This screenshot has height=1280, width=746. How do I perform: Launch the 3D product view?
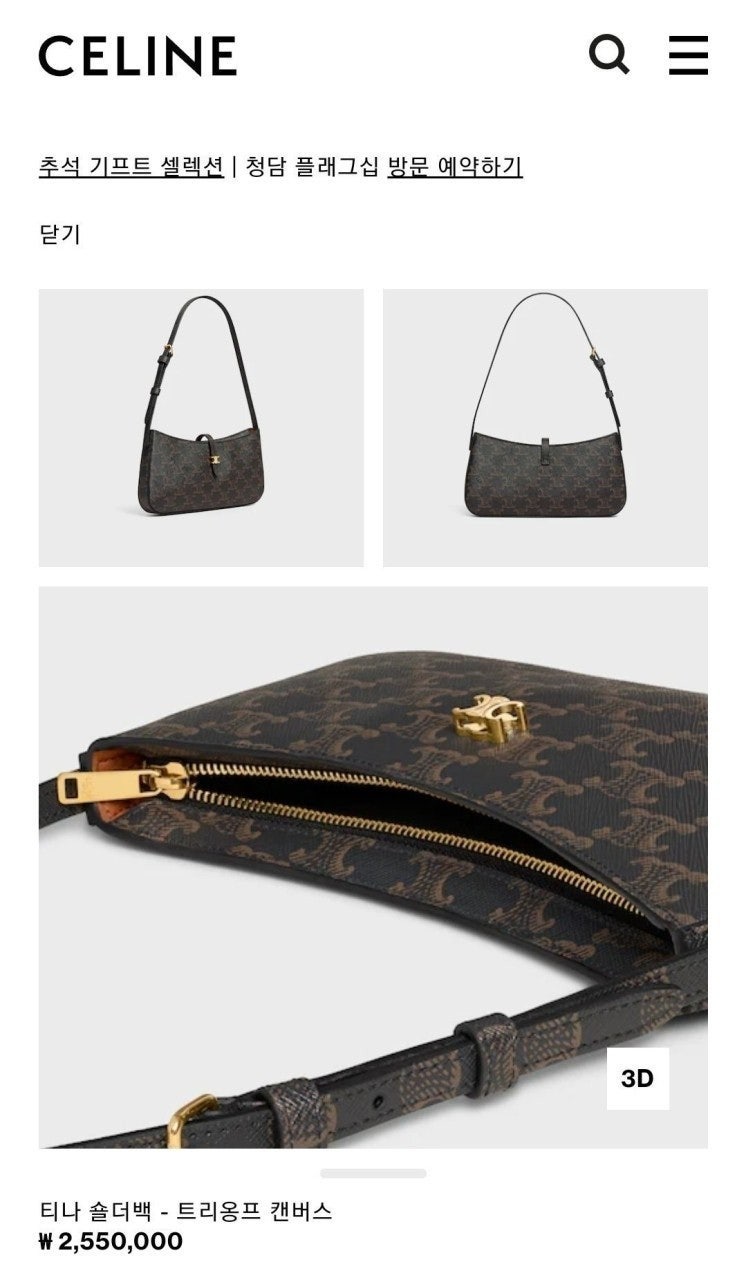point(637,1079)
